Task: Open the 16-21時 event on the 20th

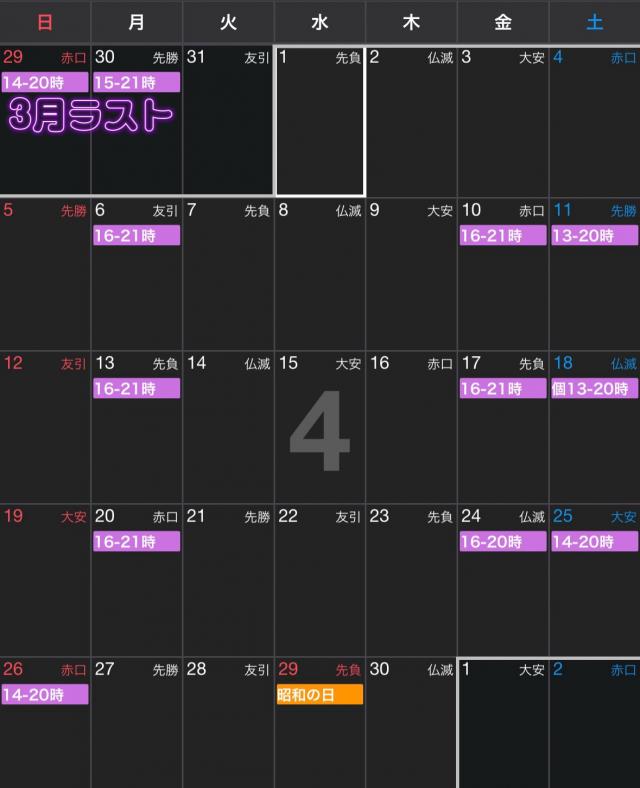Action: click(x=136, y=542)
